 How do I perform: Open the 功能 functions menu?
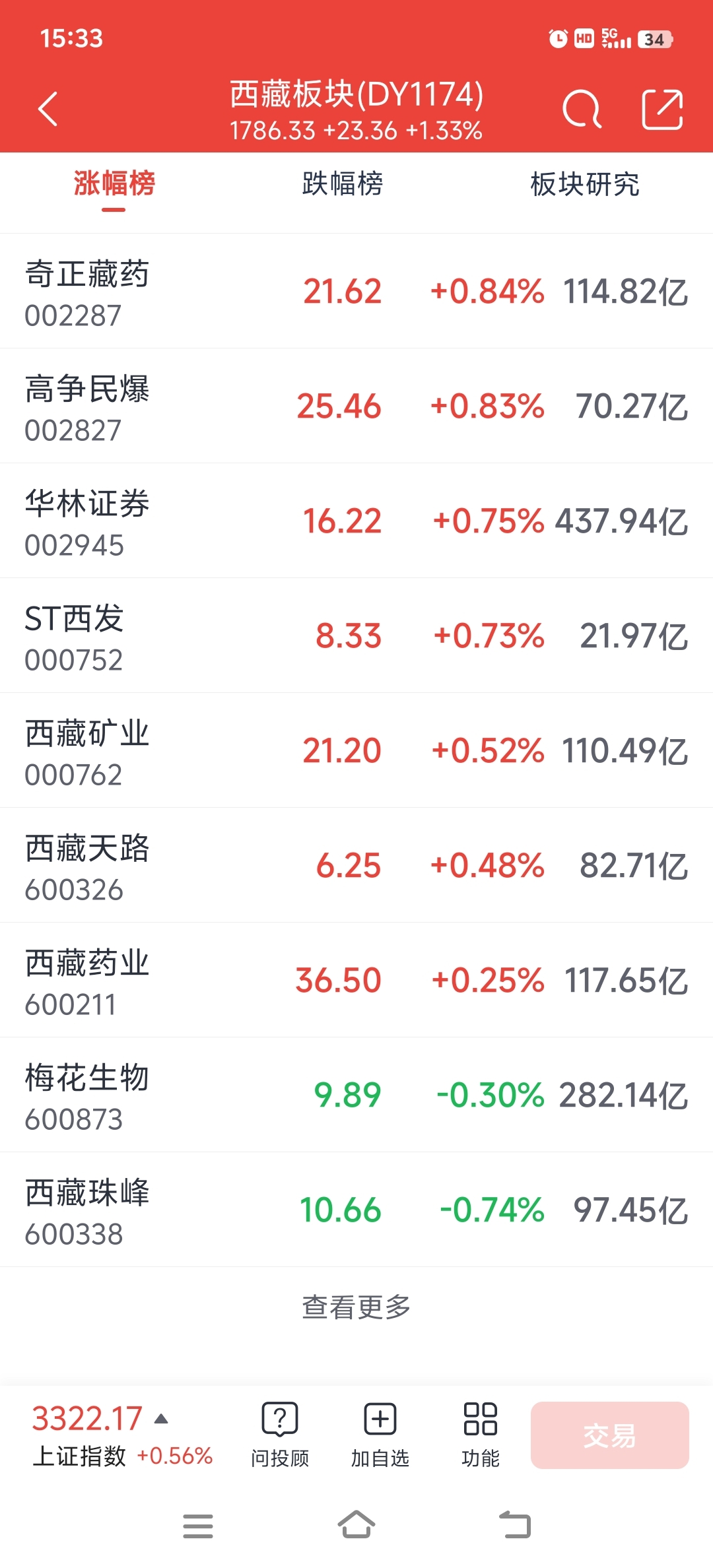pos(481,1433)
